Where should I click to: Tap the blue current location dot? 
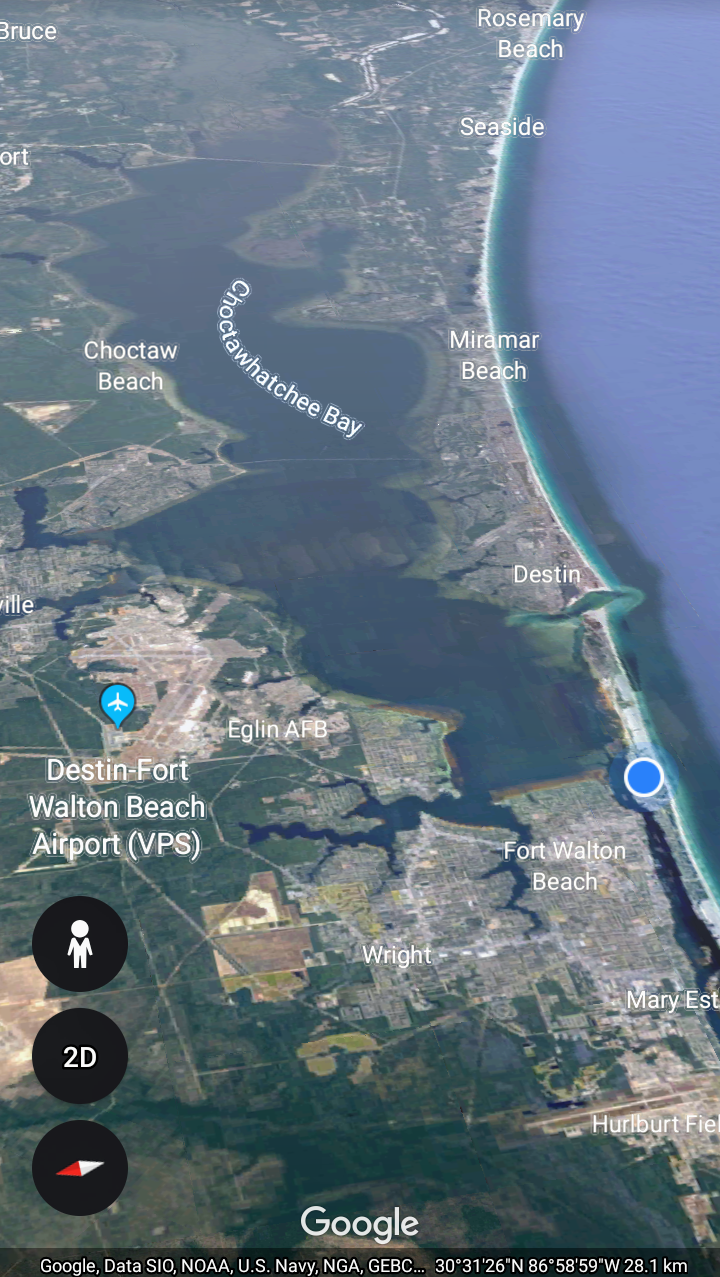click(x=643, y=777)
